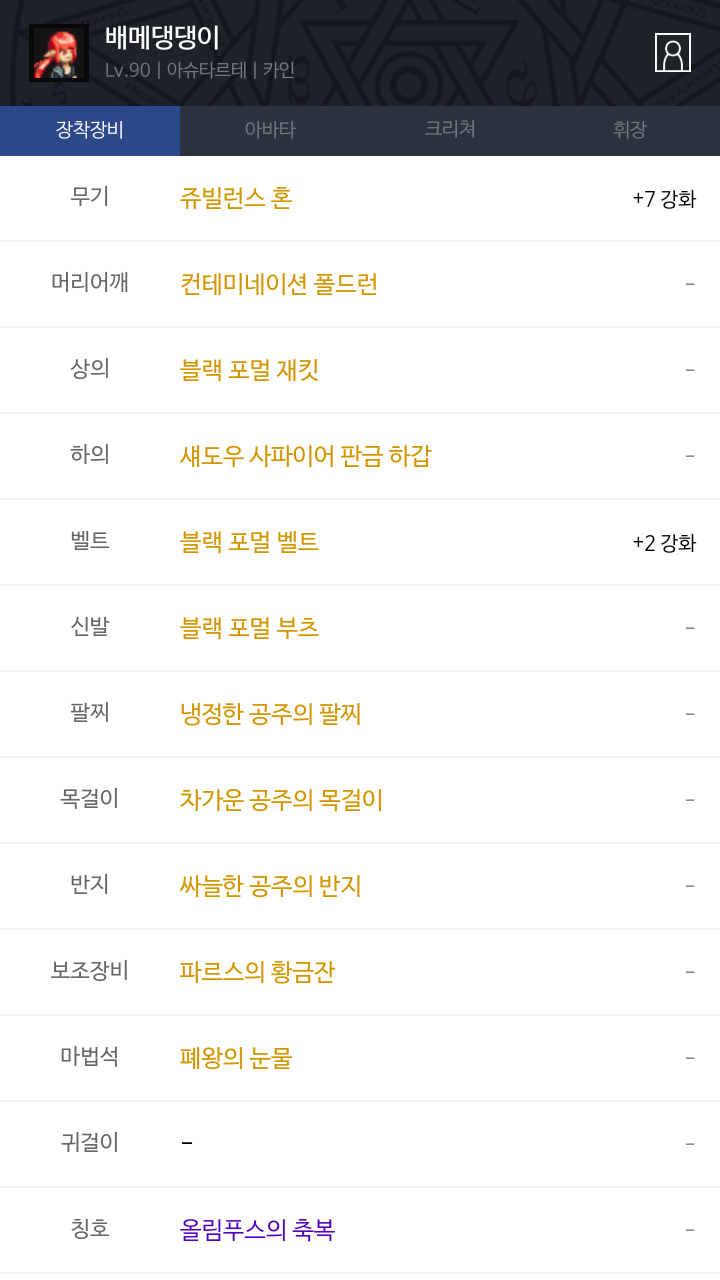View the 블랙 포멀 부츠 item
This screenshot has height=1280, width=720.
point(249,628)
